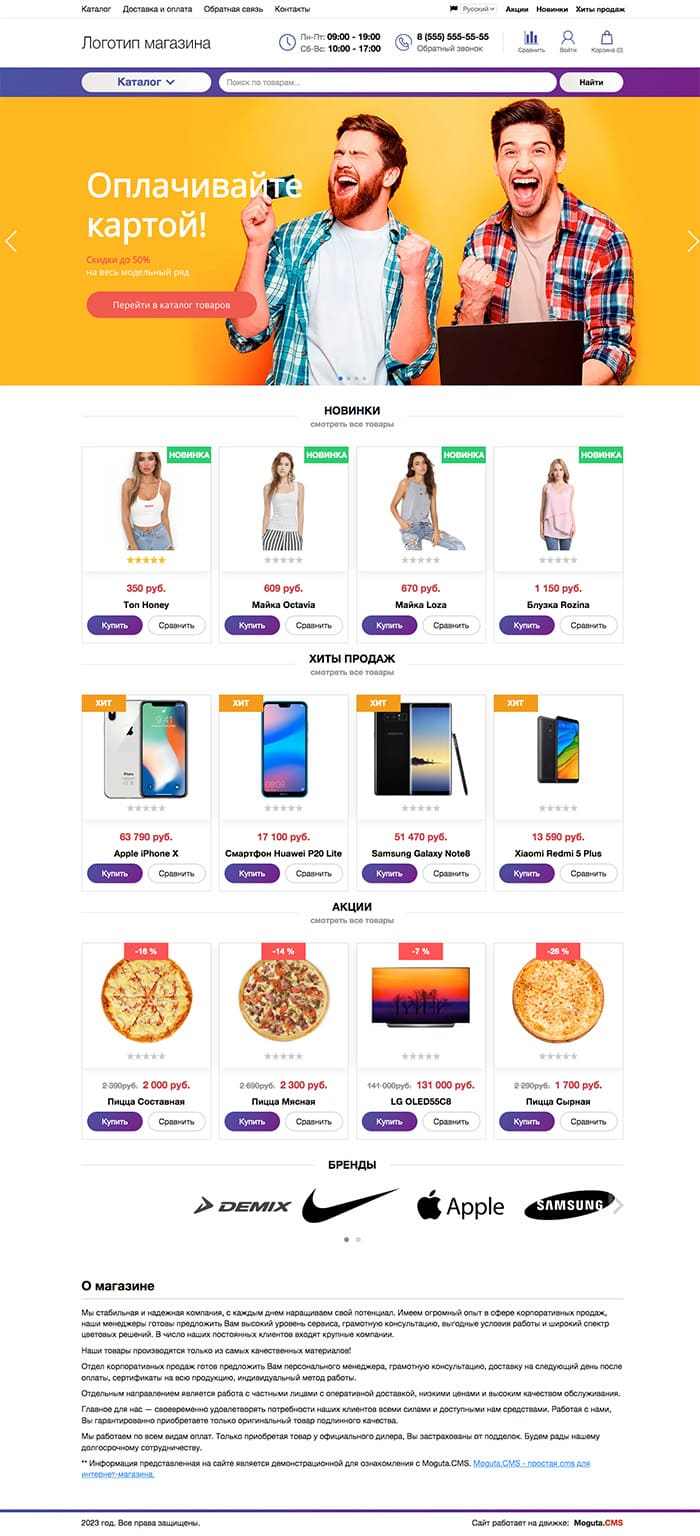Open the Каталог dropdown button
Image resolution: width=700 pixels, height=1536 pixels.
(146, 82)
